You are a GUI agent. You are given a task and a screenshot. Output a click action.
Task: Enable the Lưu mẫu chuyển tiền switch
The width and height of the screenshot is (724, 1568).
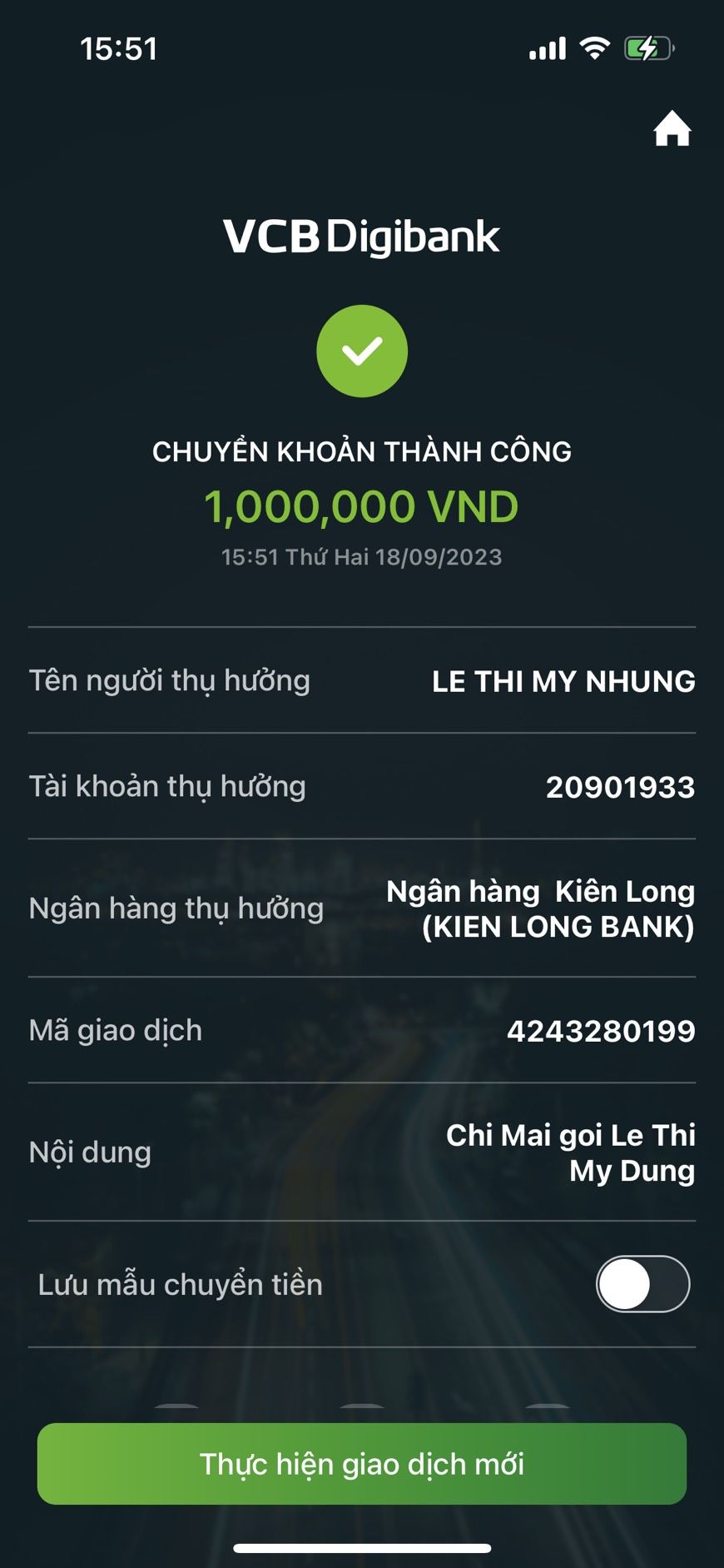click(642, 1283)
